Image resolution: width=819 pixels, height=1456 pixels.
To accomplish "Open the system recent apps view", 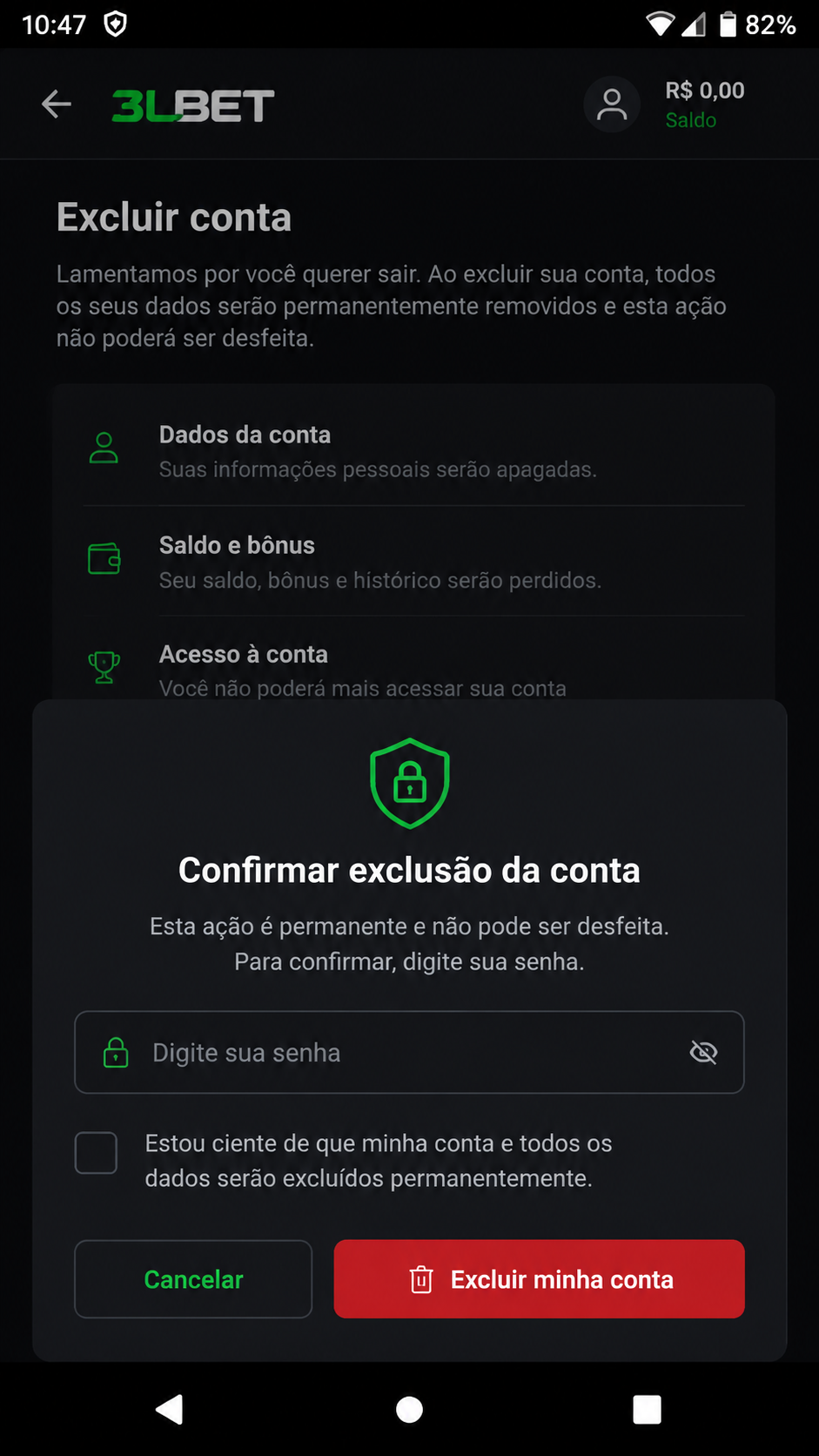I will point(647,1409).
